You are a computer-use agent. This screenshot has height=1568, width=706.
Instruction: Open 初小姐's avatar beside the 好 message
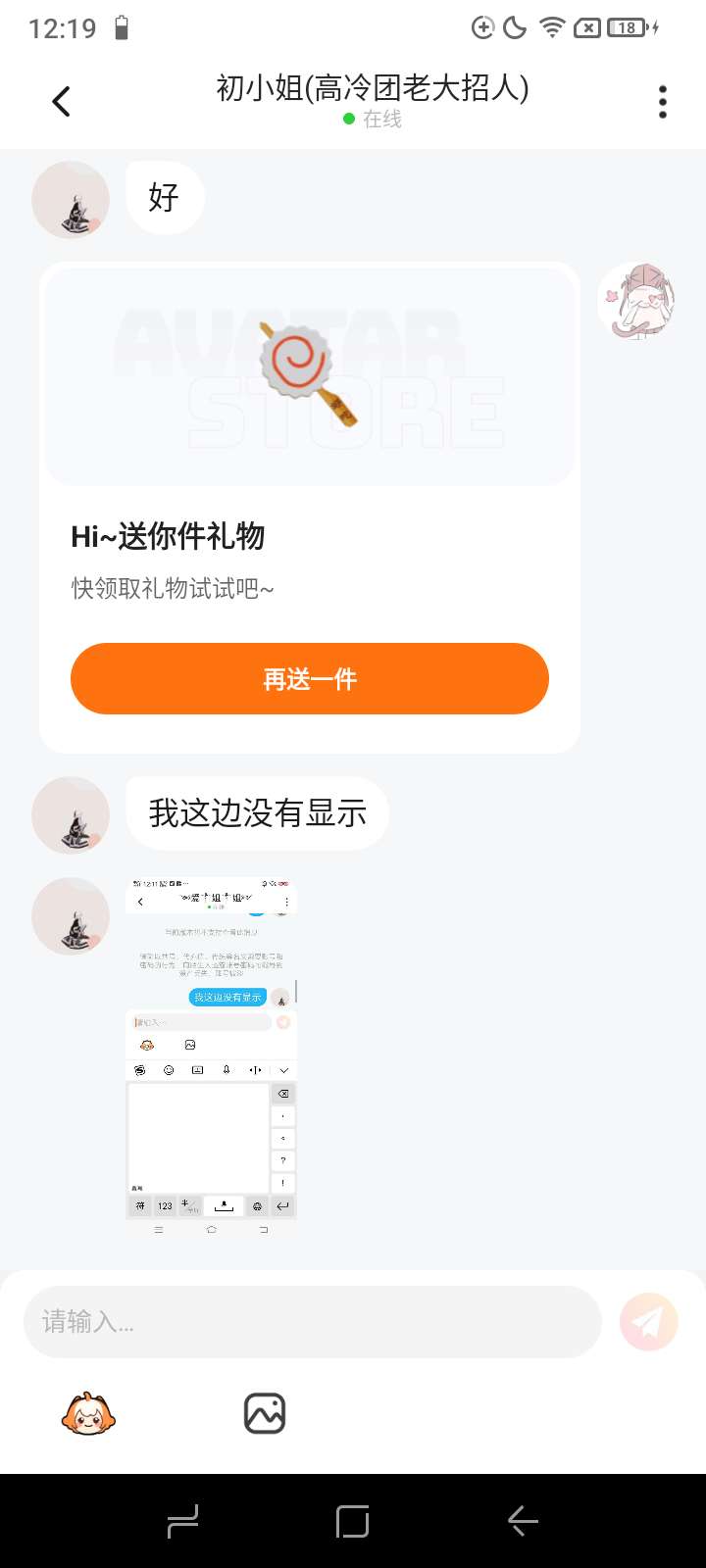[71, 200]
